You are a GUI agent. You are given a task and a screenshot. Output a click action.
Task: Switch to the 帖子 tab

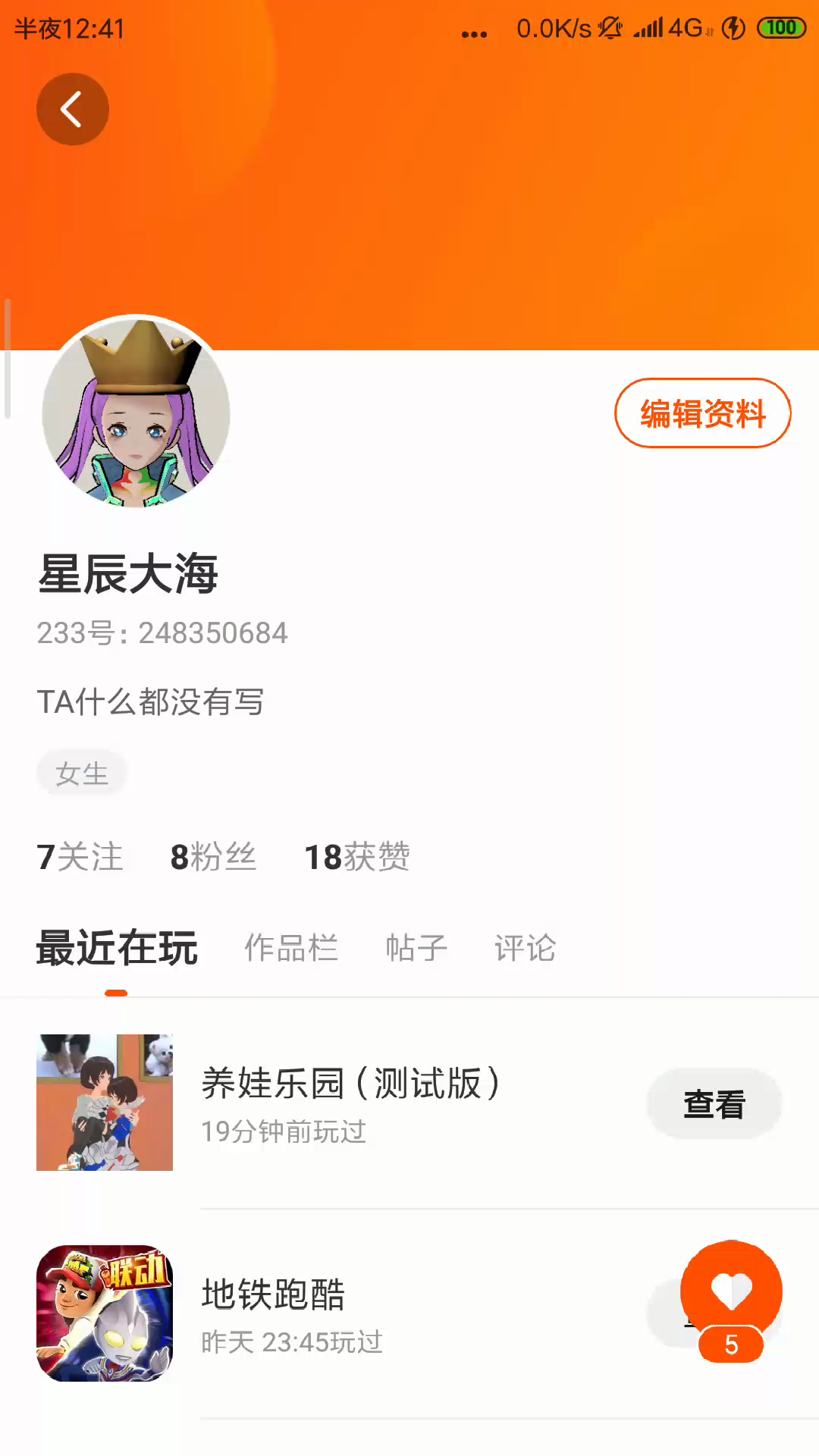(x=416, y=948)
